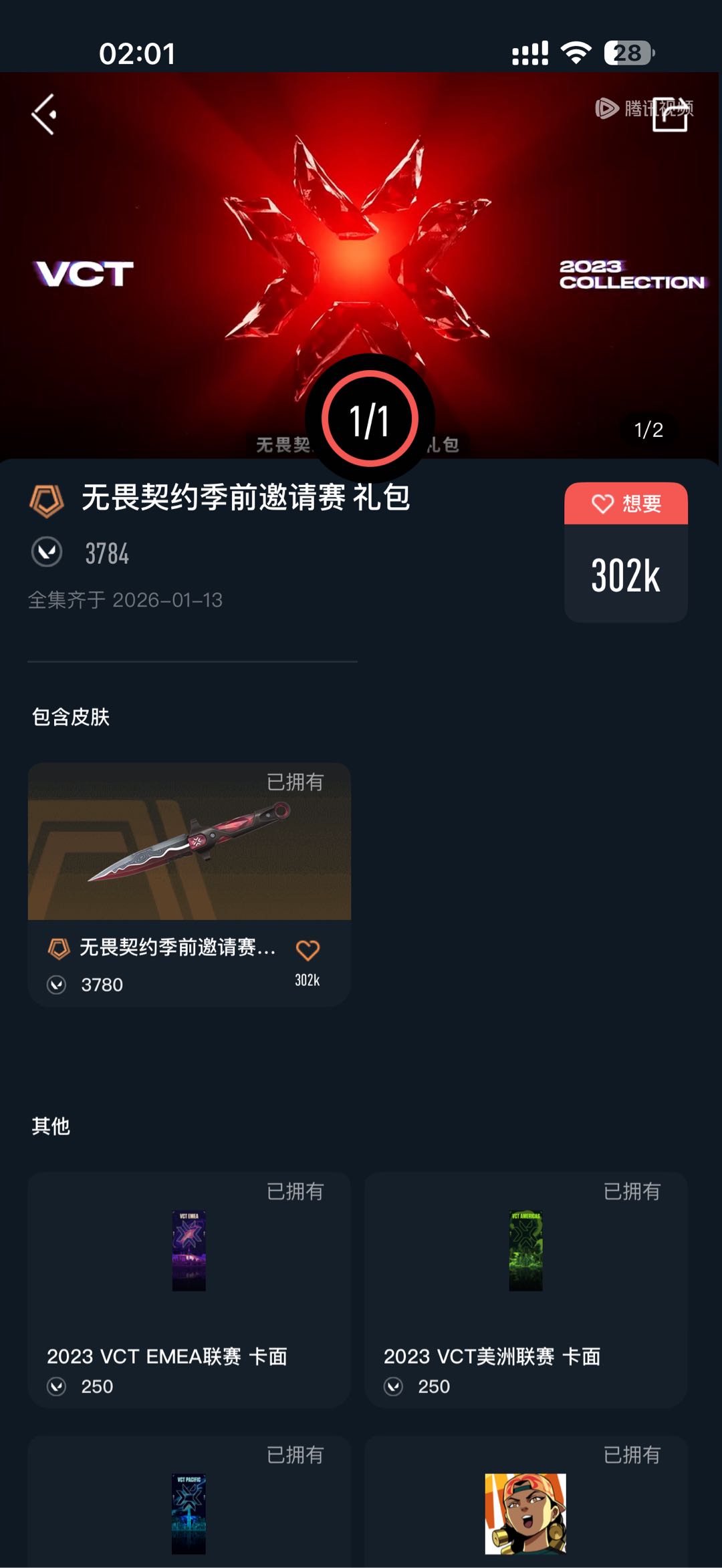Go back using the top-left arrow
Screen dimensions: 722x1568
pyautogui.click(x=44, y=114)
